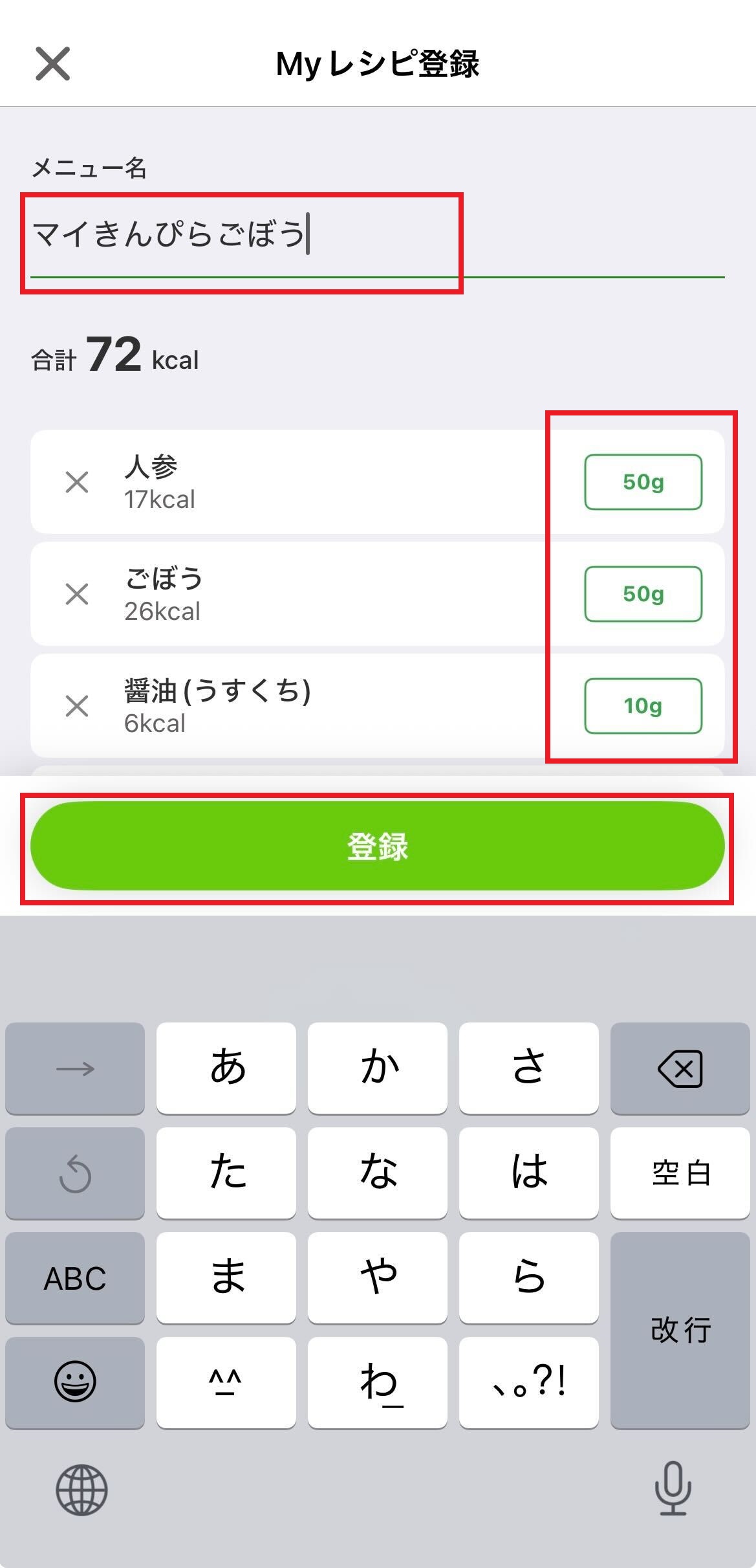Screen dimensions: 756x1568
Task: Tap the undo arrow key on the keyboard
Action: click(x=74, y=1173)
